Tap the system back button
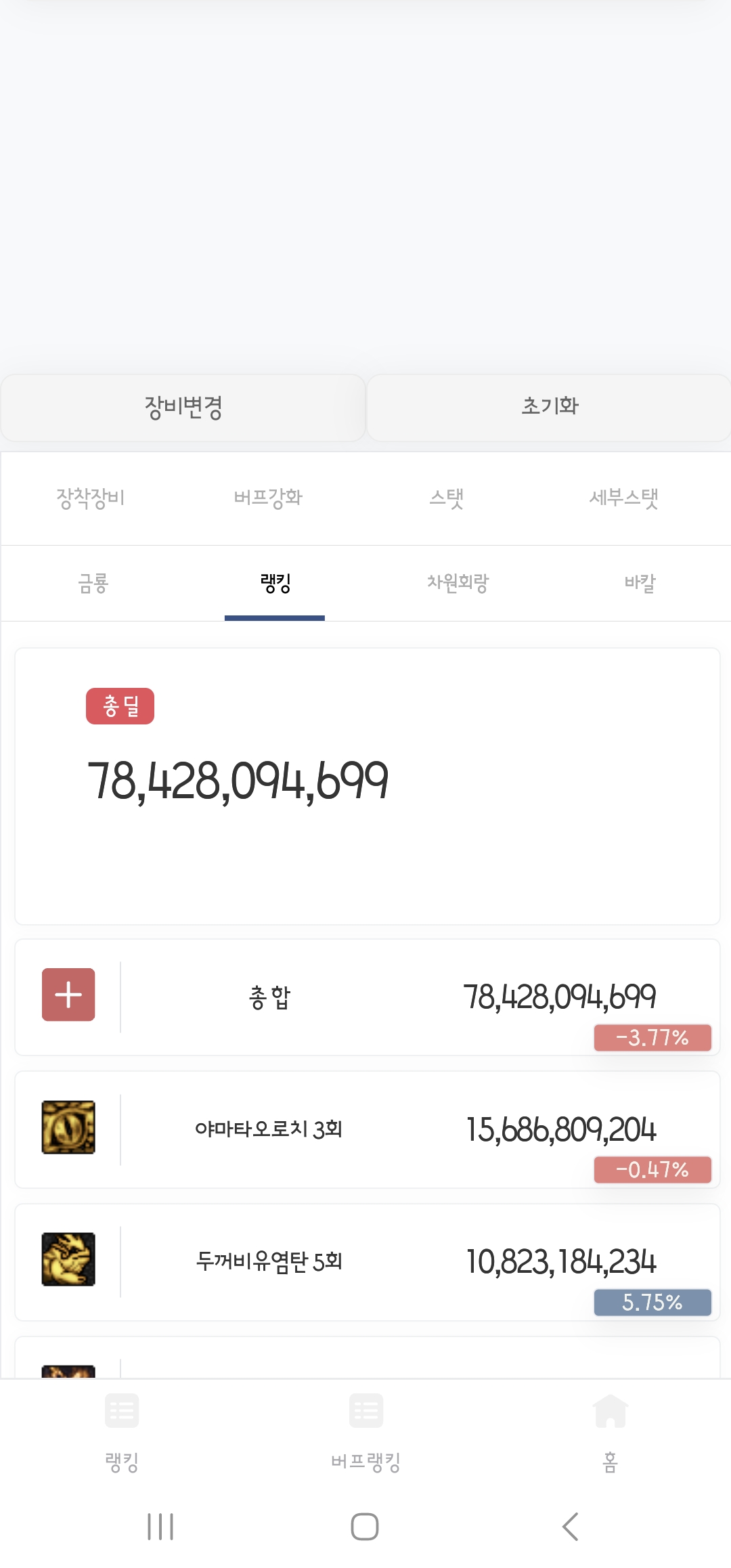Screen dimensions: 731x1568 click(571, 1527)
